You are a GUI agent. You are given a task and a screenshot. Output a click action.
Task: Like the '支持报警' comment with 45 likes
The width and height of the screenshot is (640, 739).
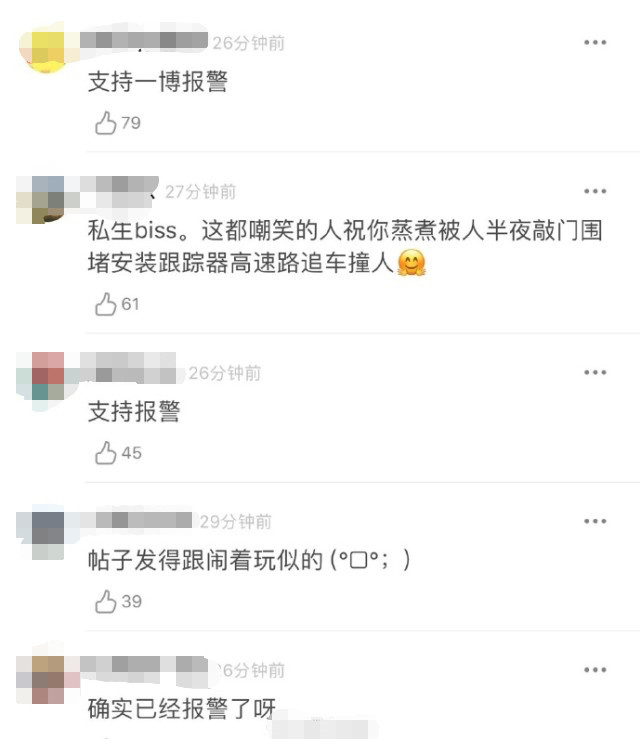pos(105,454)
